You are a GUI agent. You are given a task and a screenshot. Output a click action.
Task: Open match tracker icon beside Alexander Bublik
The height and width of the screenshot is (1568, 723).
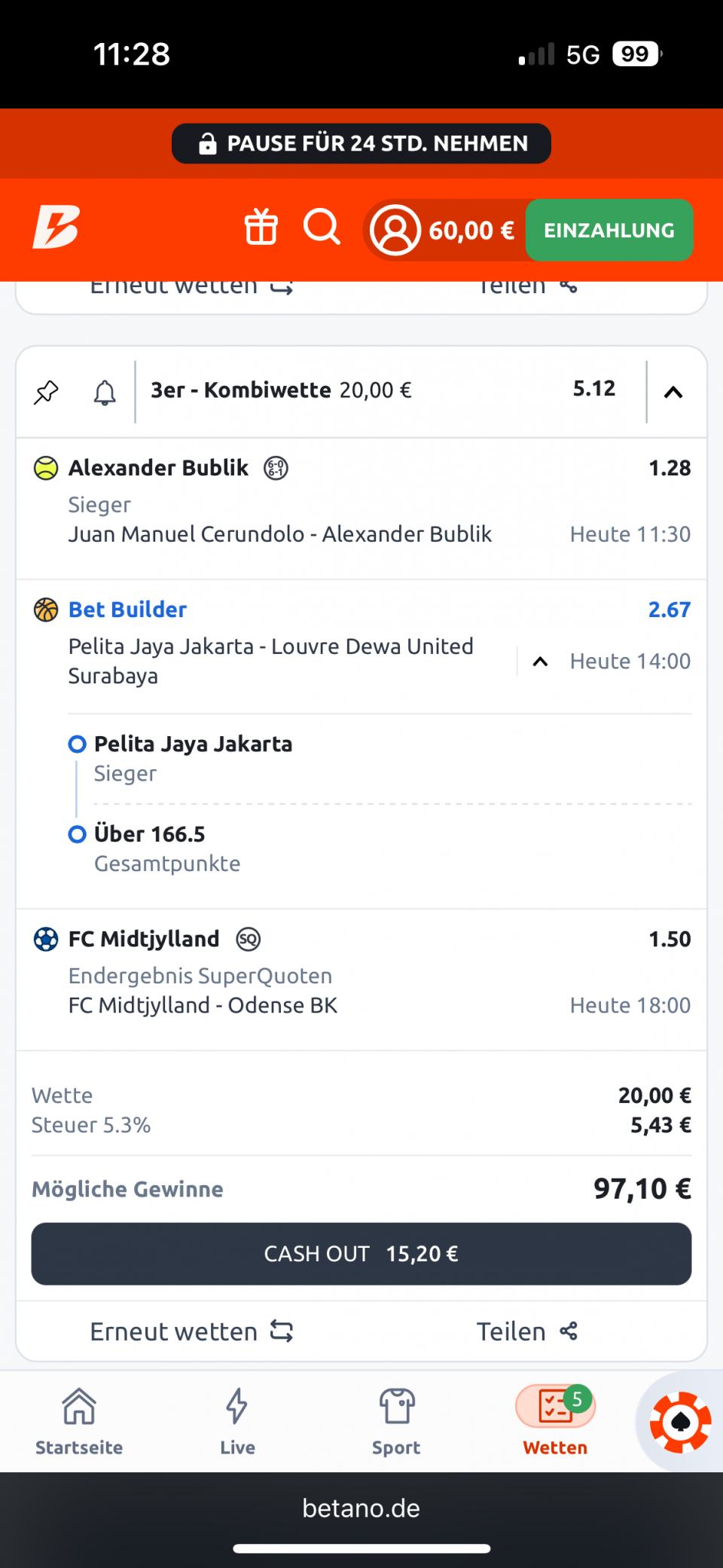point(276,468)
